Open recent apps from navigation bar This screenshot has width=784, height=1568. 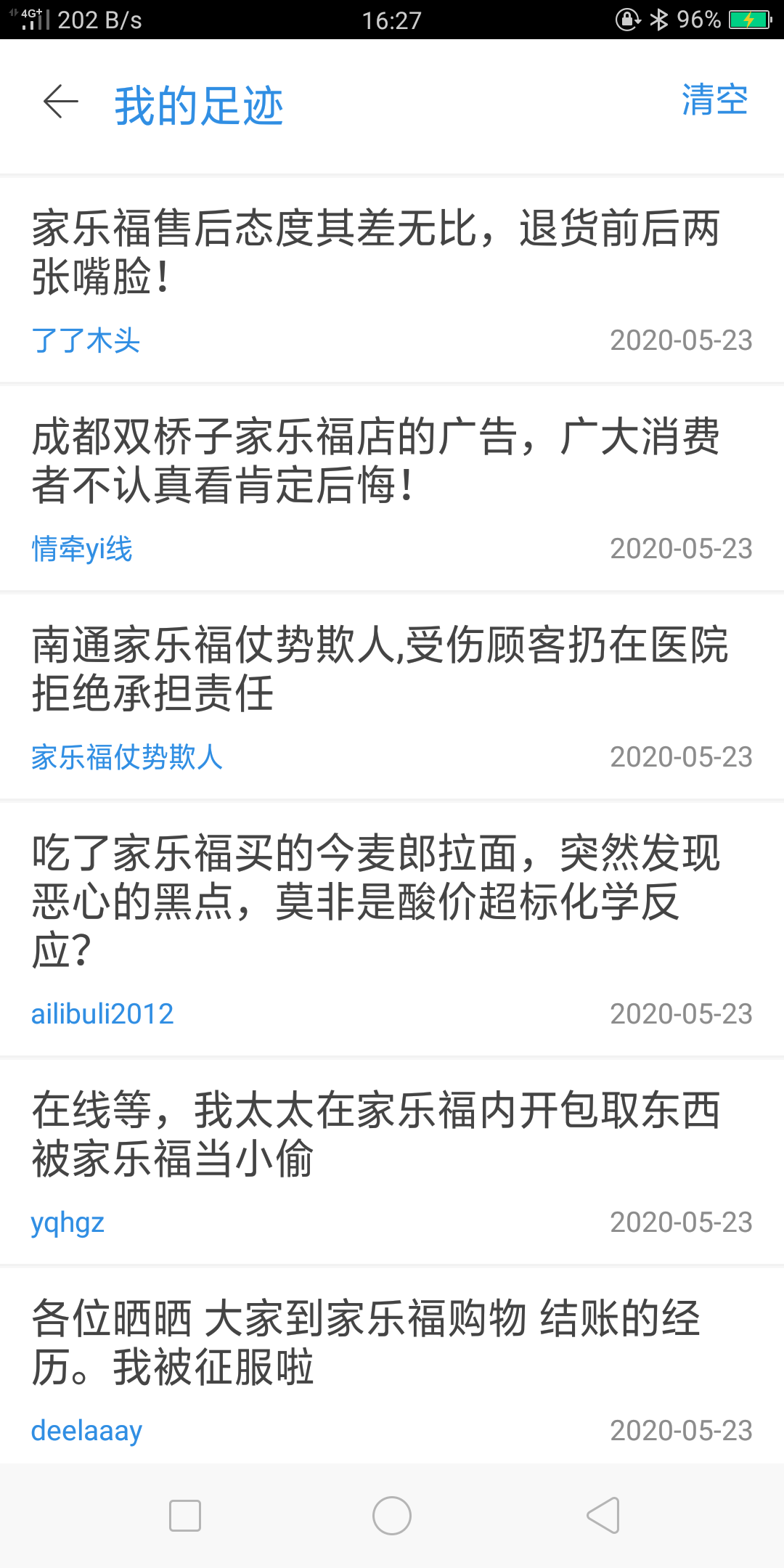point(185,1516)
